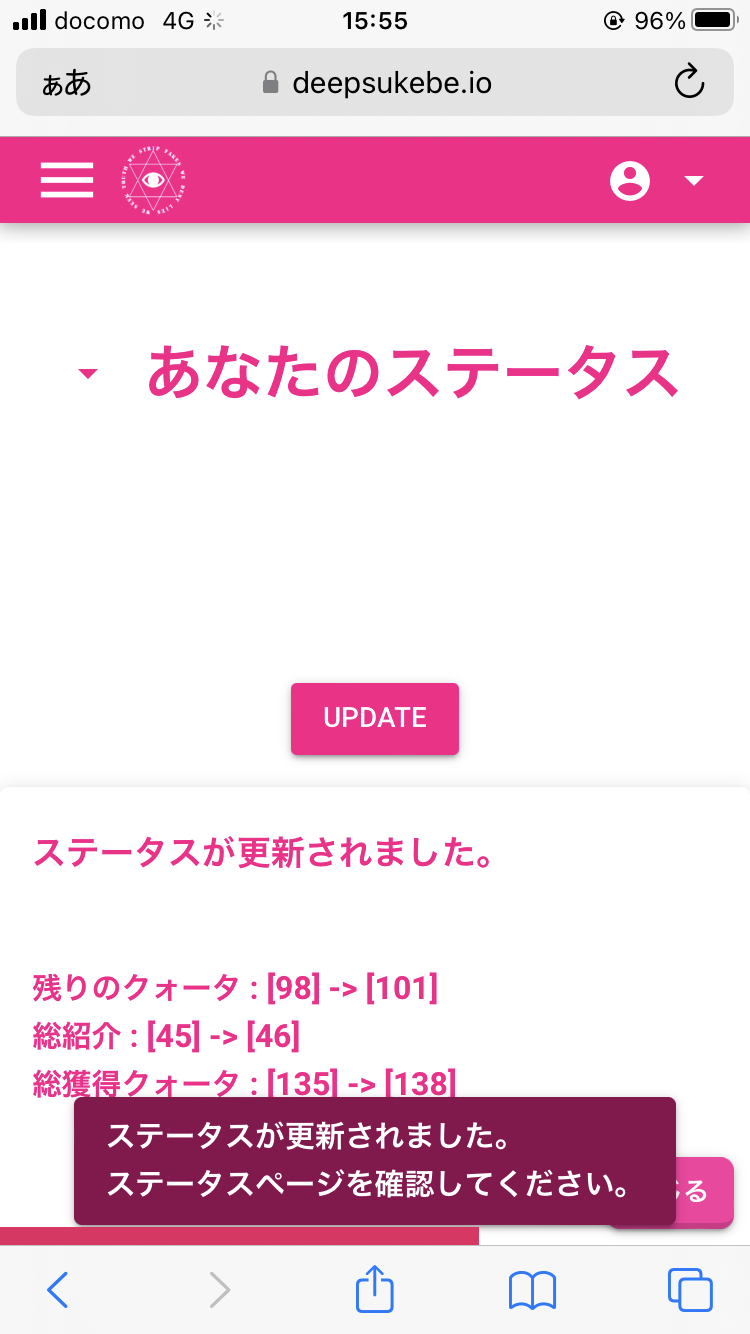Open the Safari share sheet icon
Viewport: 750px width, 1334px height.
click(374, 1290)
